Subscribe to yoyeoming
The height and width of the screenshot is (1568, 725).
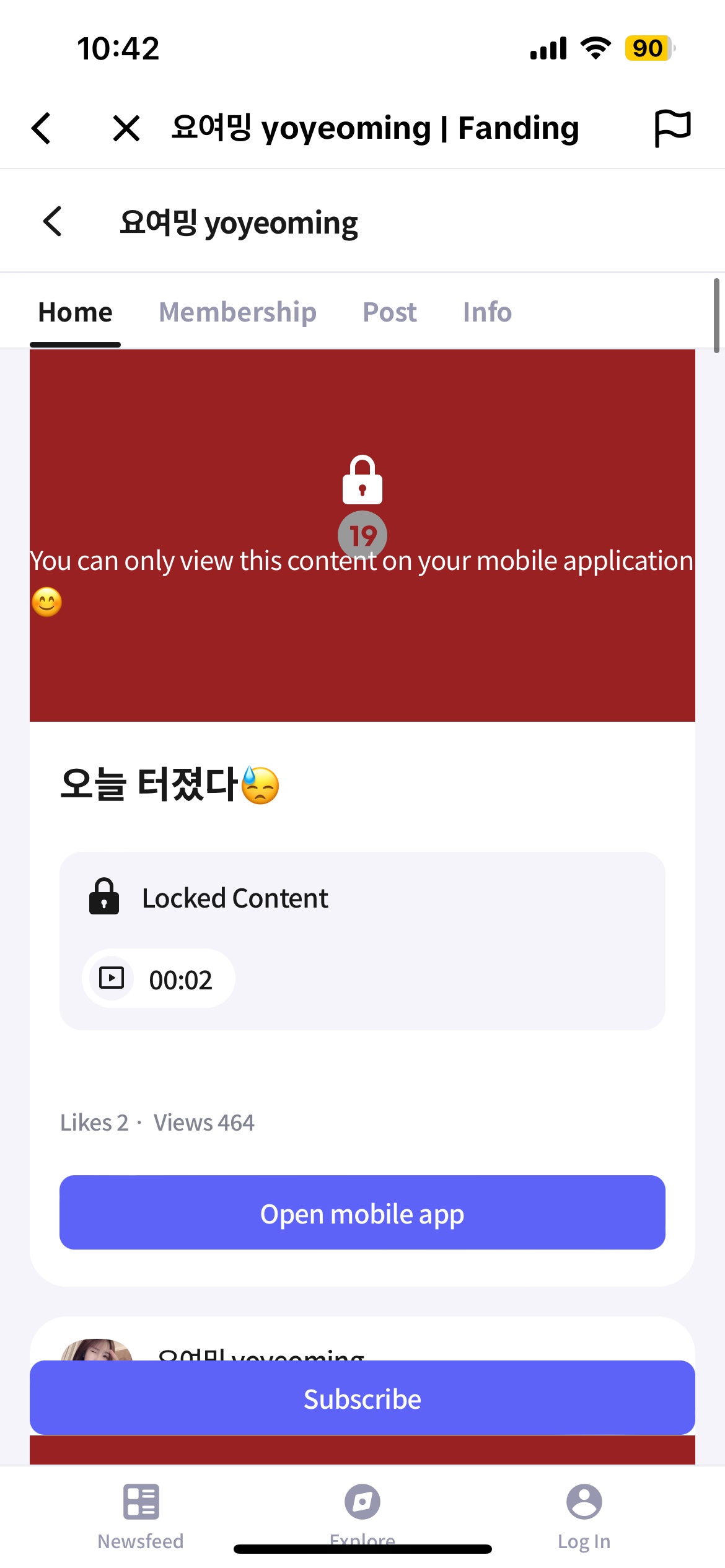(x=362, y=1398)
